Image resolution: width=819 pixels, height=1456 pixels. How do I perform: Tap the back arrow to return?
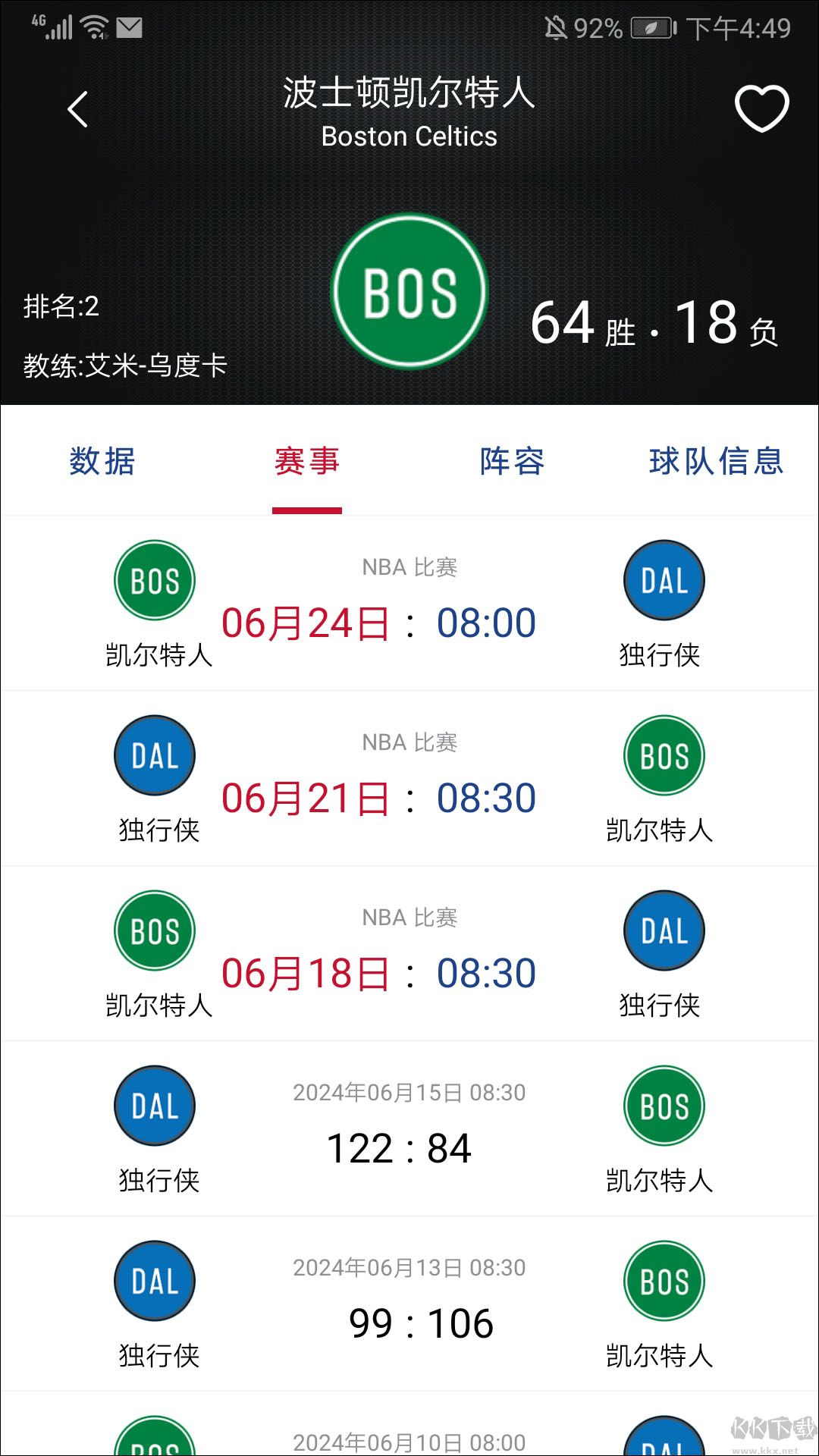point(77,109)
